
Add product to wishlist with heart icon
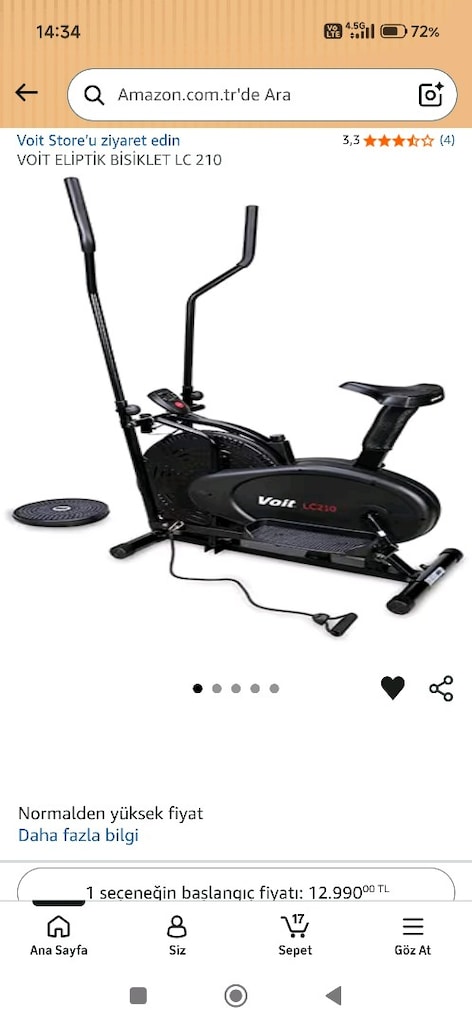[392, 688]
